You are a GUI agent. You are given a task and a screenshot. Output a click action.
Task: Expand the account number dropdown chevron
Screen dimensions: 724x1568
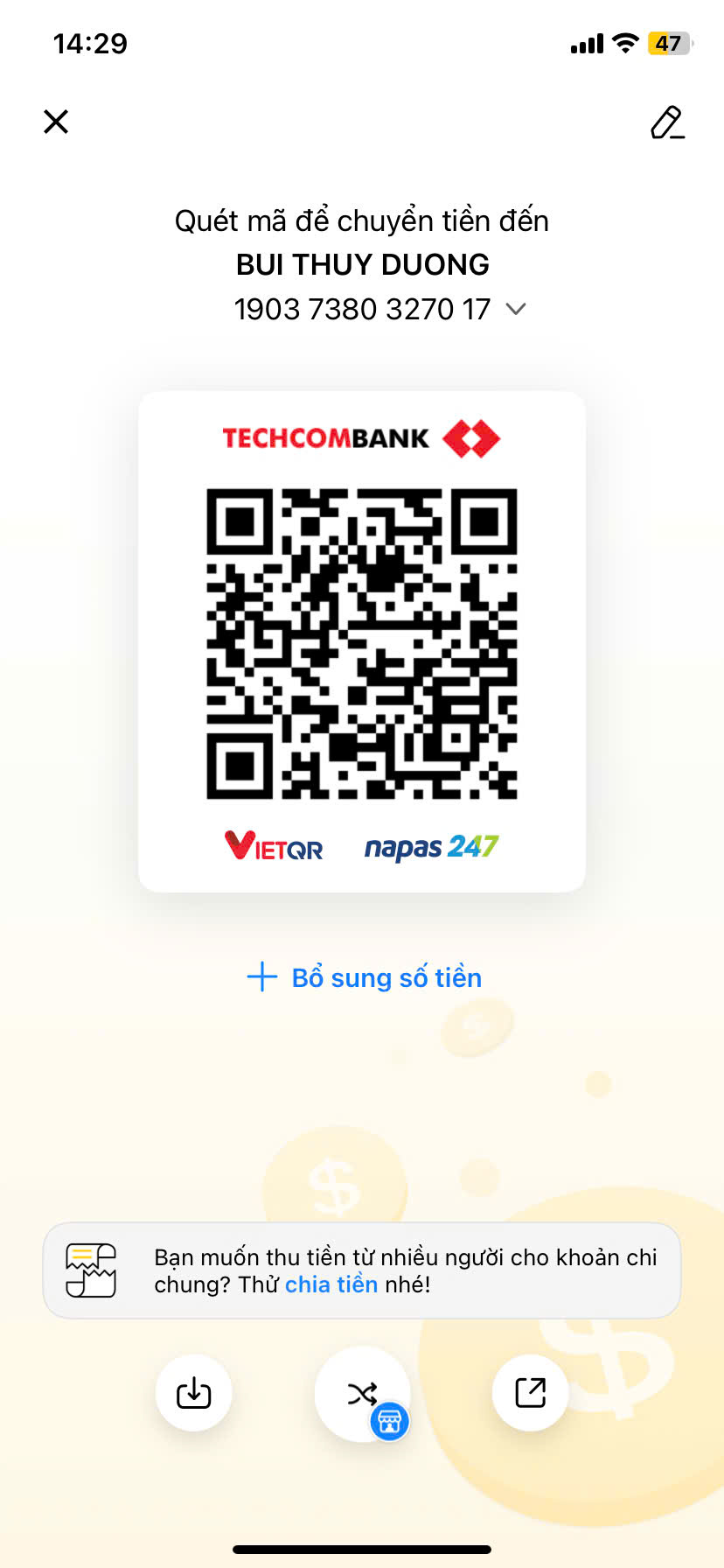516,309
